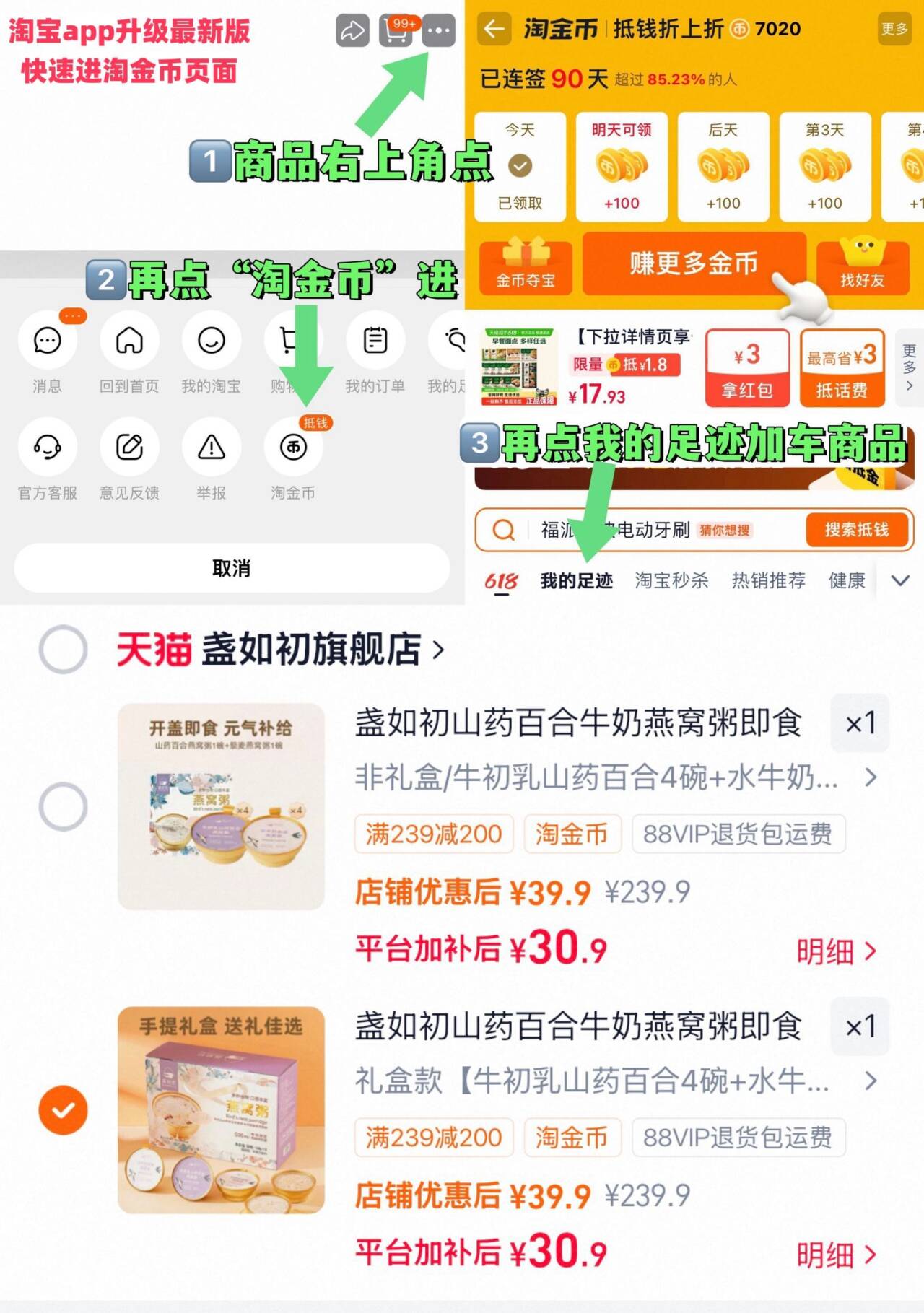Image resolution: width=924 pixels, height=1313 pixels.
Task: Click the 举报 report icon
Action: [211, 446]
